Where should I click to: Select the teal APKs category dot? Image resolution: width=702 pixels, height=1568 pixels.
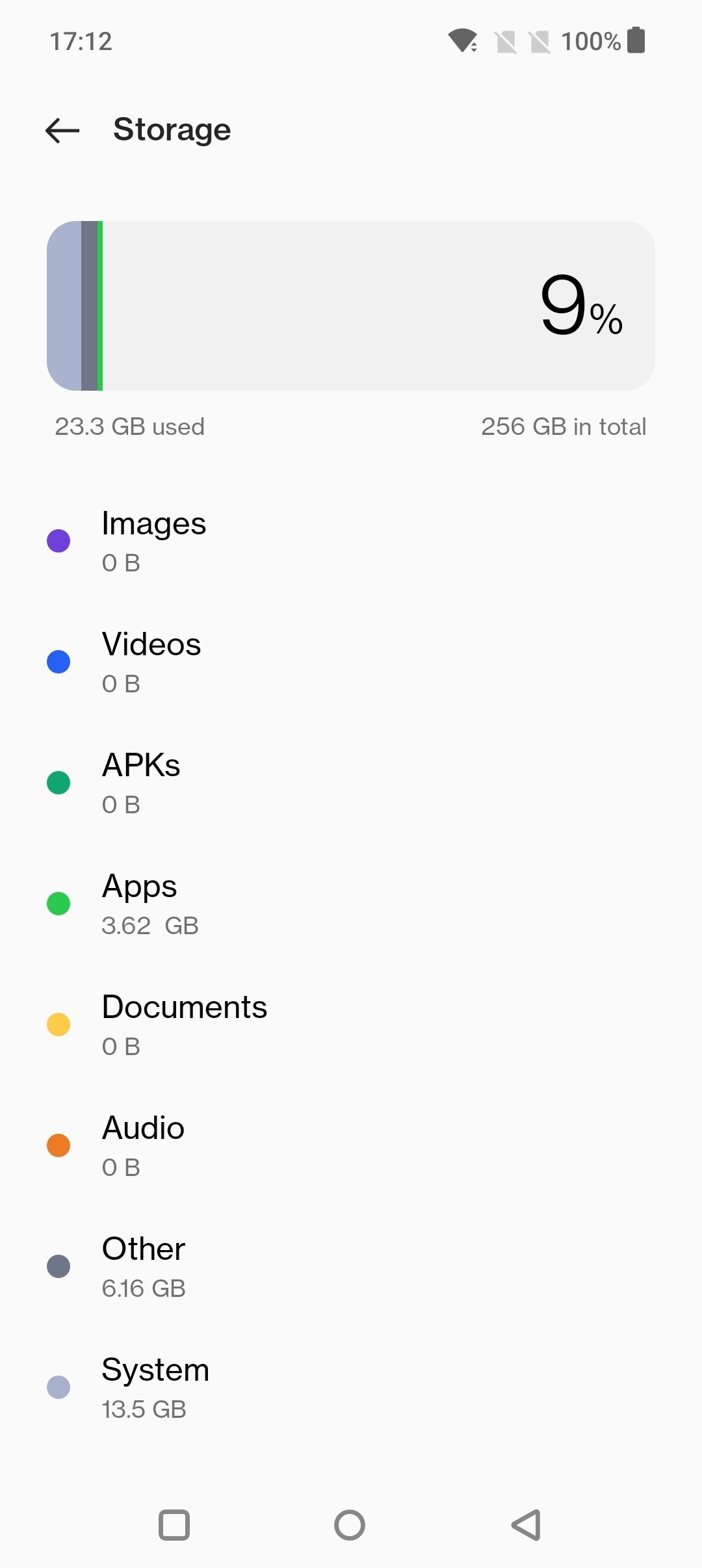coord(59,783)
